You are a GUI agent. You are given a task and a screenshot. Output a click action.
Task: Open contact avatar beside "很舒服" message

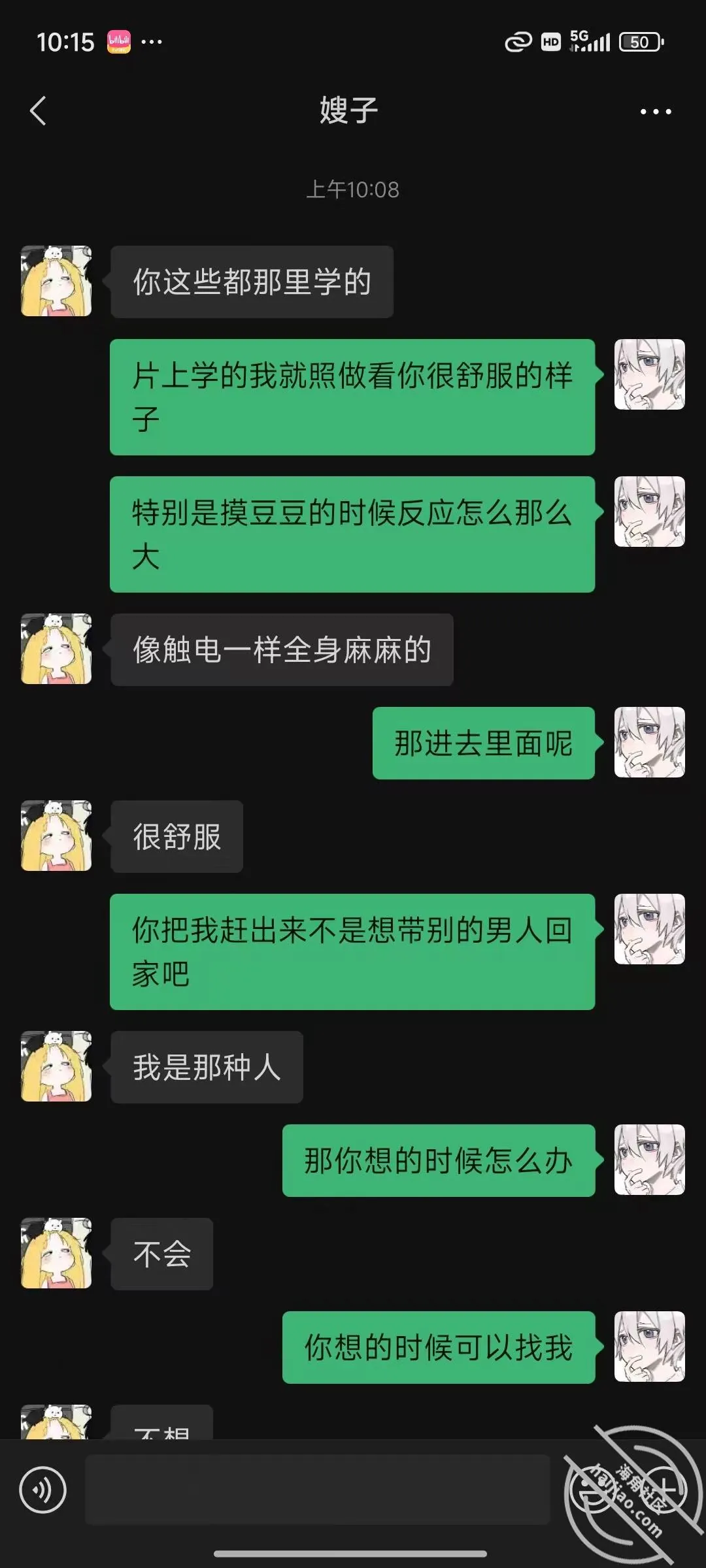56,836
